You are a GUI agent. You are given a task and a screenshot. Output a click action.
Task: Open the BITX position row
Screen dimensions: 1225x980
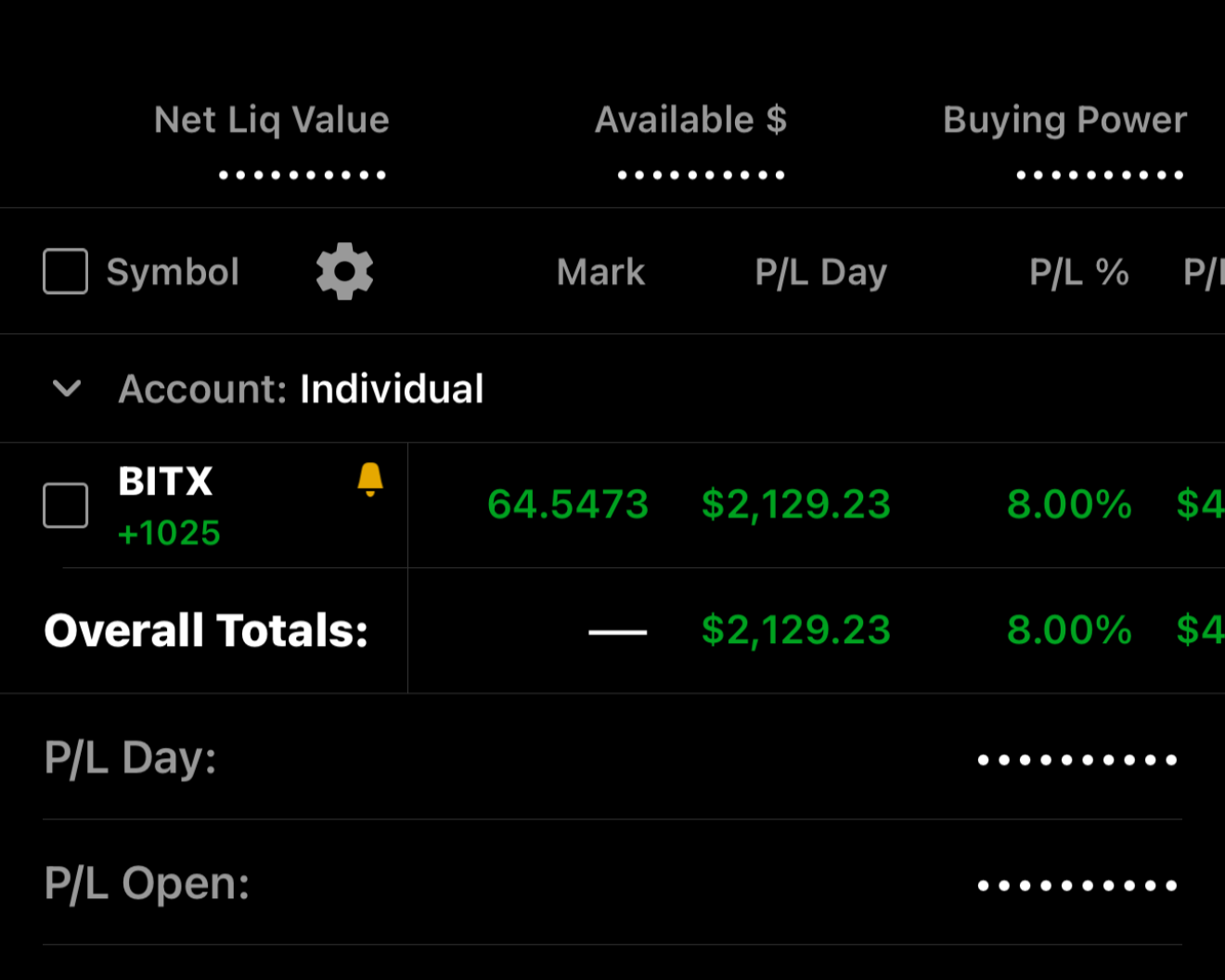(167, 483)
